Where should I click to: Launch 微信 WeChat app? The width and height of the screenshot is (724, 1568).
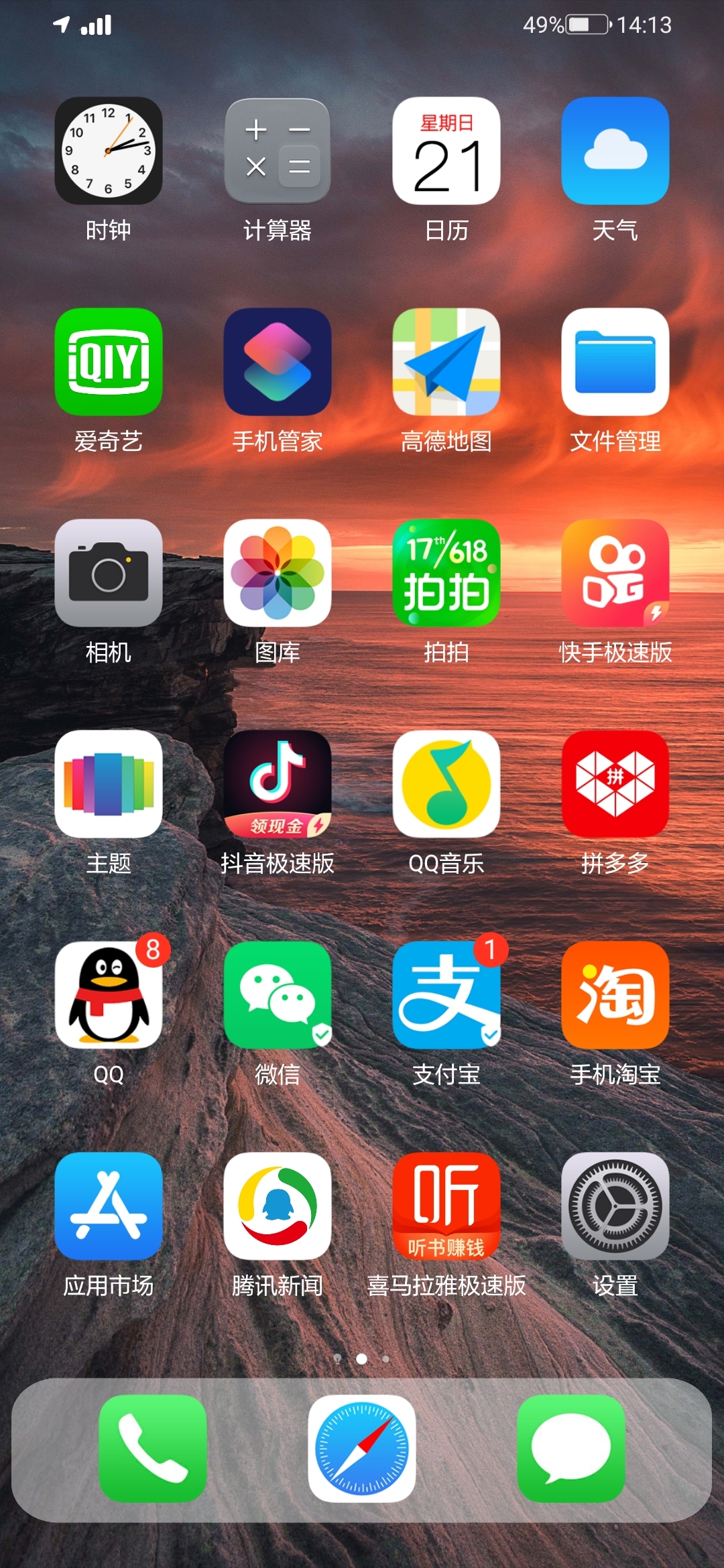coord(278,996)
